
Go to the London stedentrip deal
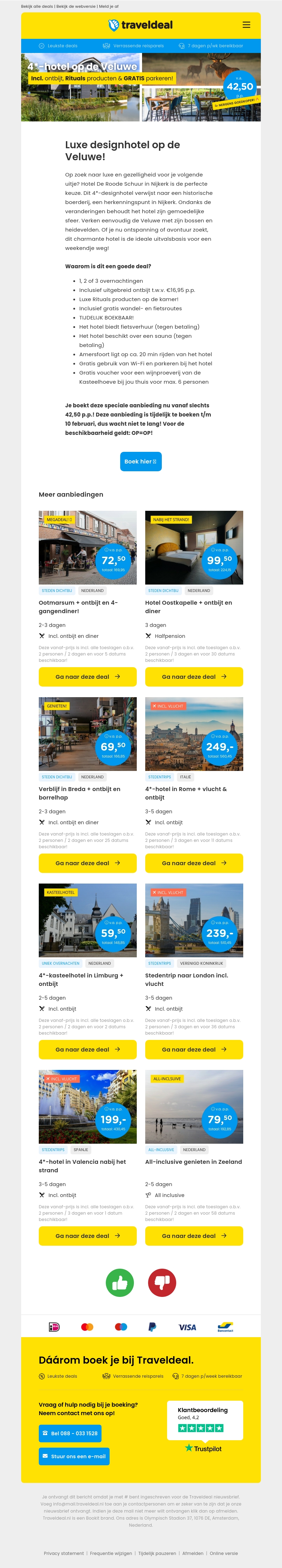pyautogui.click(x=194, y=1049)
